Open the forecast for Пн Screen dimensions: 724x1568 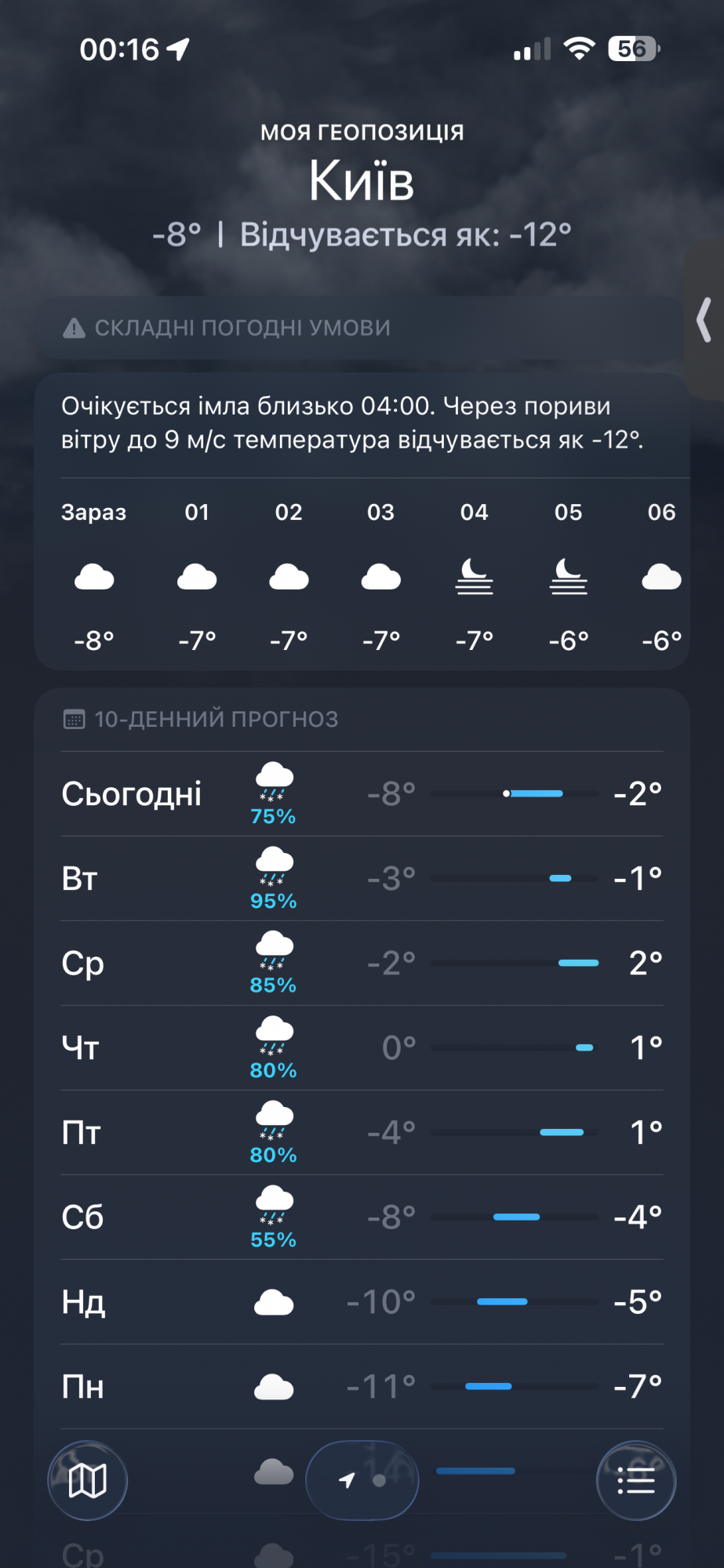[362, 1387]
